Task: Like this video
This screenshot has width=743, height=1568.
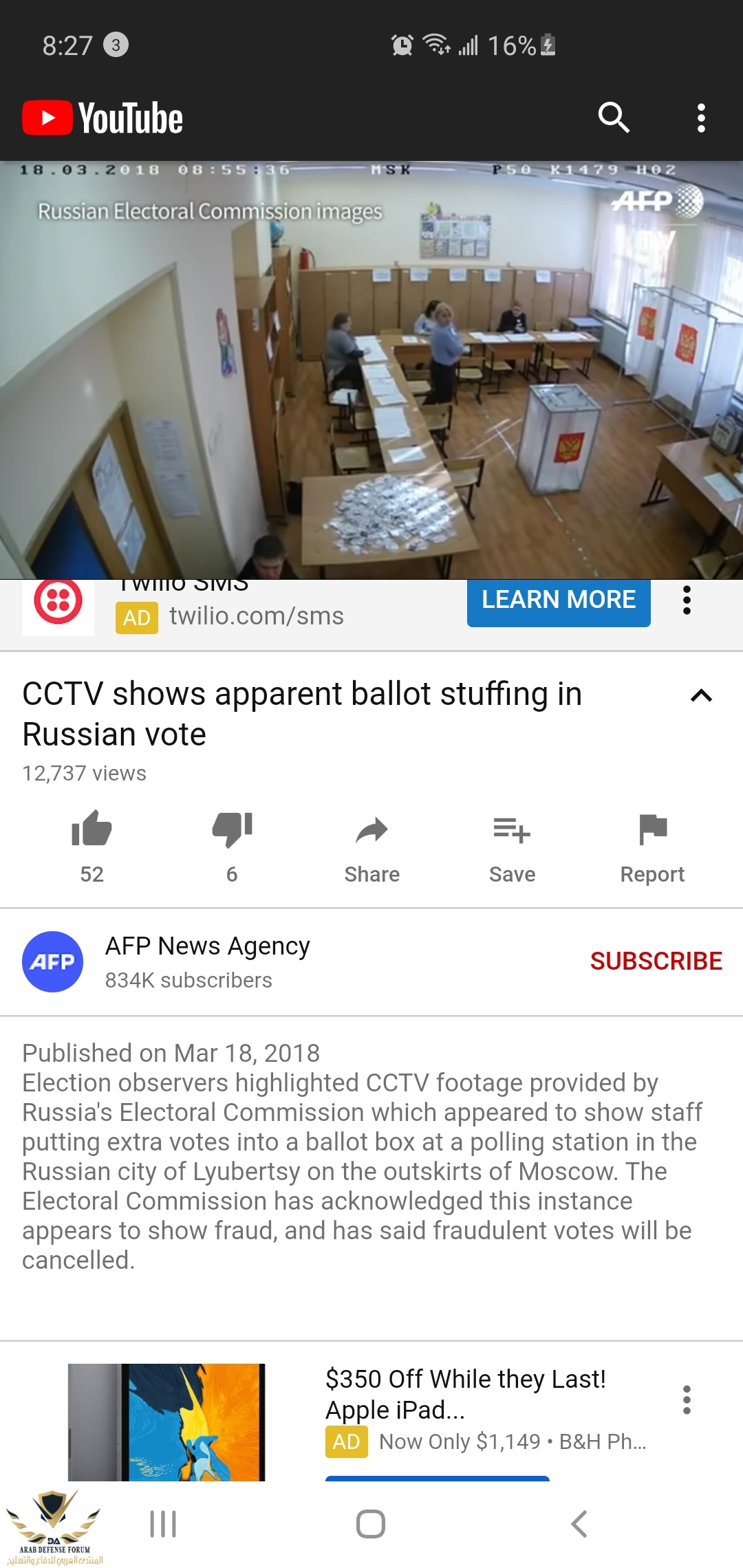Action: pyautogui.click(x=91, y=829)
